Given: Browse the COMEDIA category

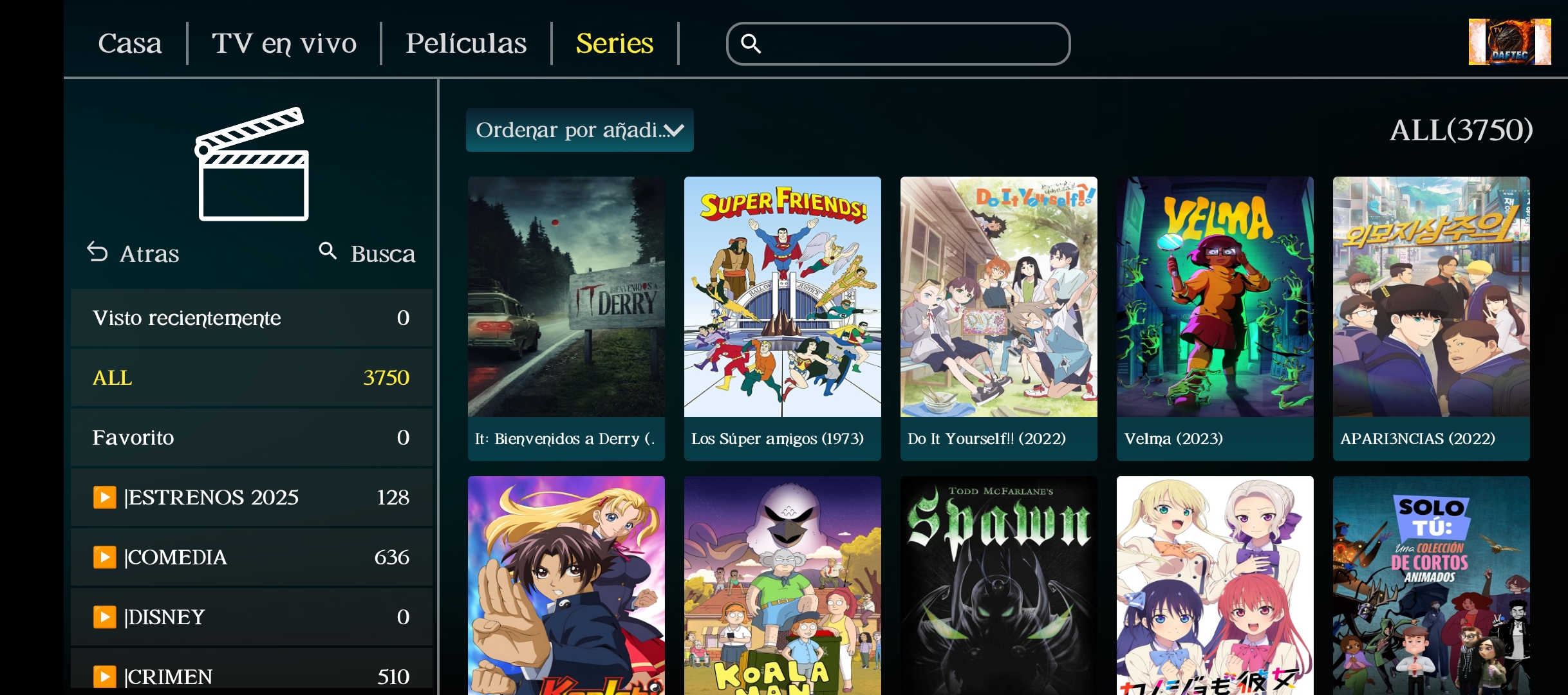Looking at the screenshot, I should 251,557.
